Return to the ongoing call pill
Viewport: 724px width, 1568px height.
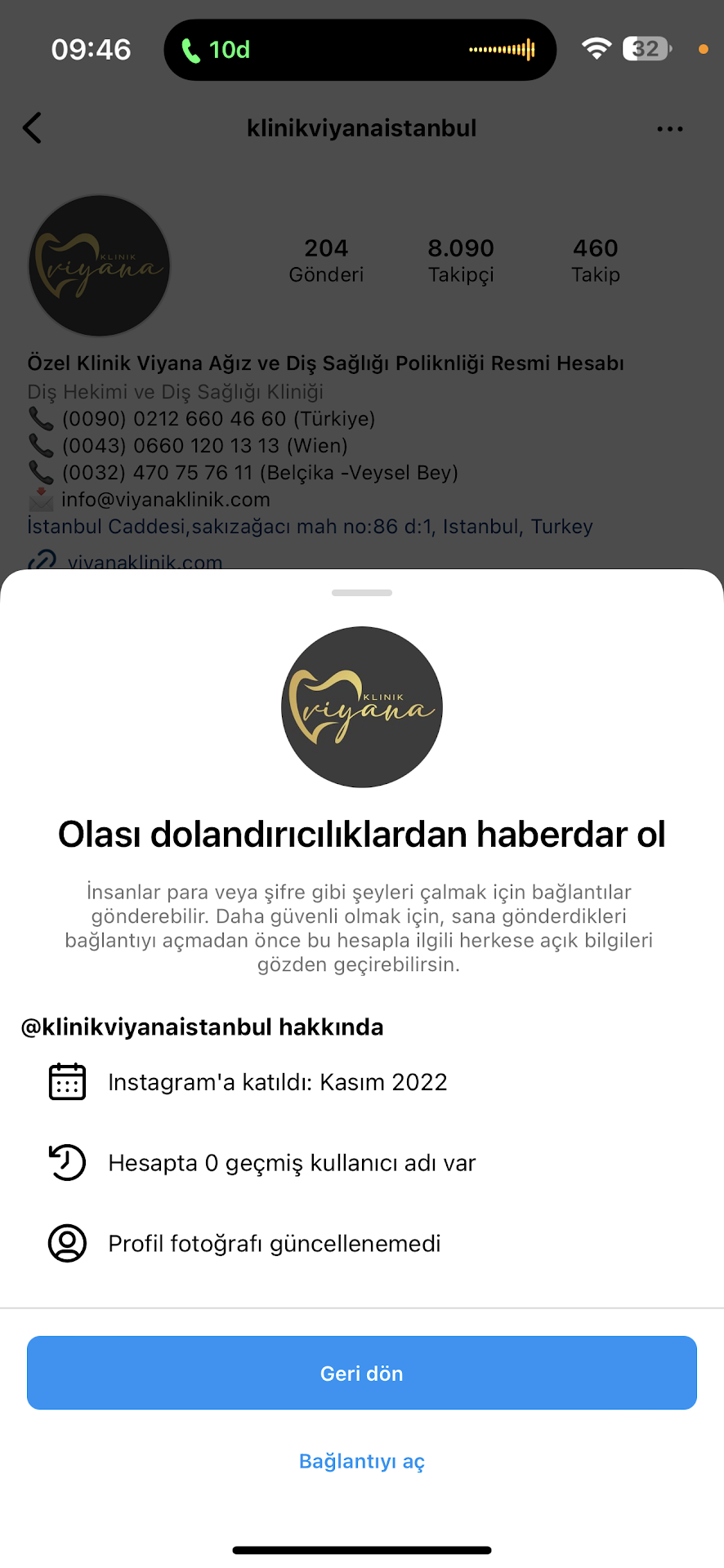pyautogui.click(x=360, y=50)
